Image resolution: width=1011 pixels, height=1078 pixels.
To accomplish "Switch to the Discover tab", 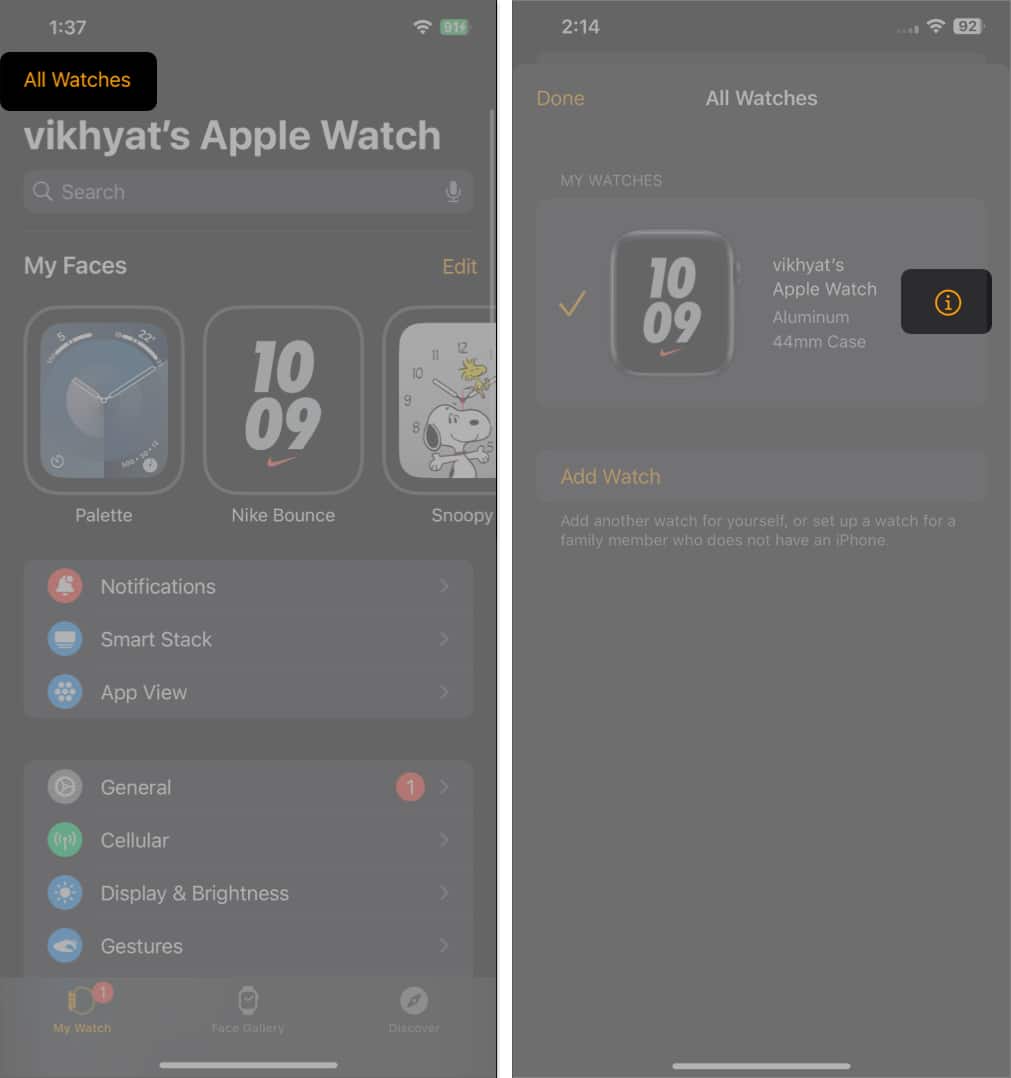I will [x=413, y=1012].
